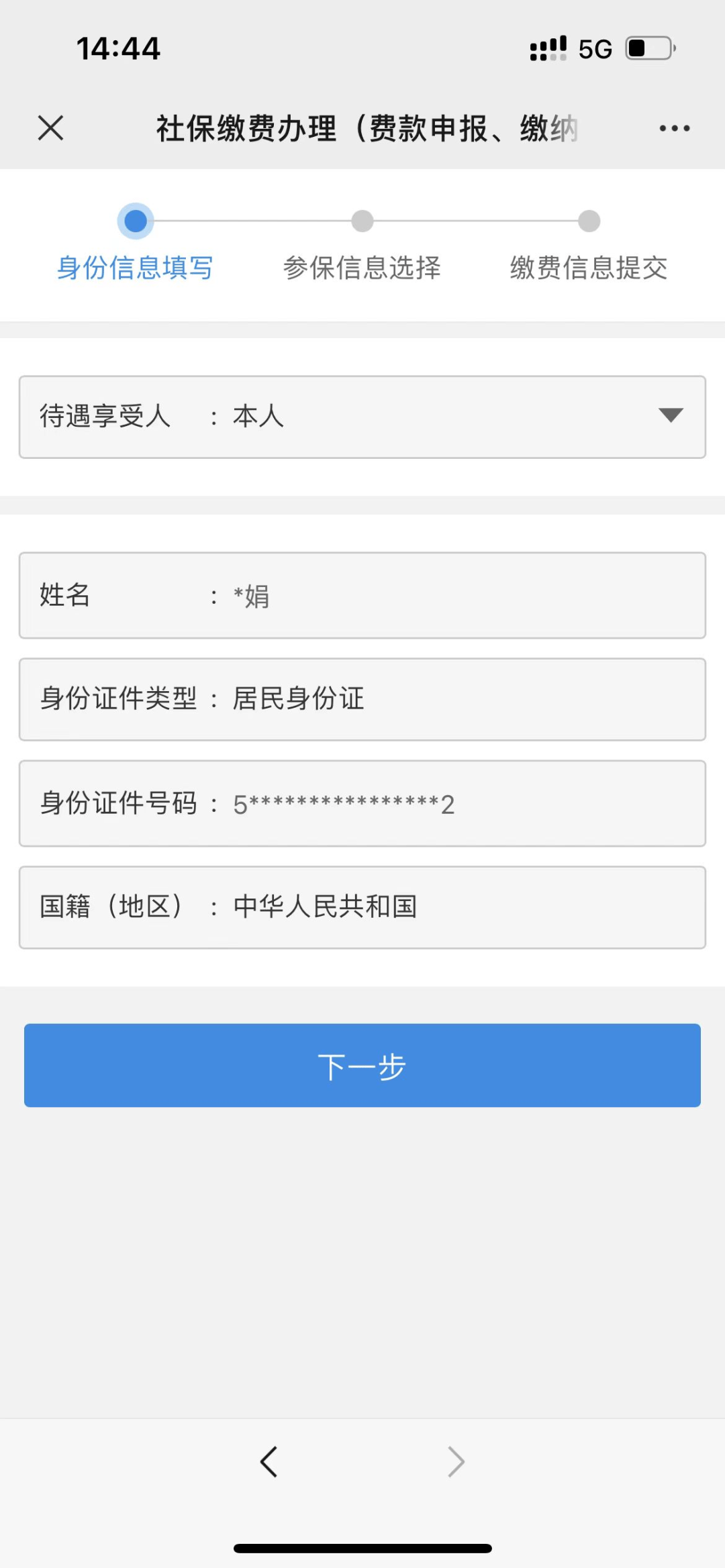The image size is (725, 1568).
Task: Open the three-dot more options menu
Action: 674,128
